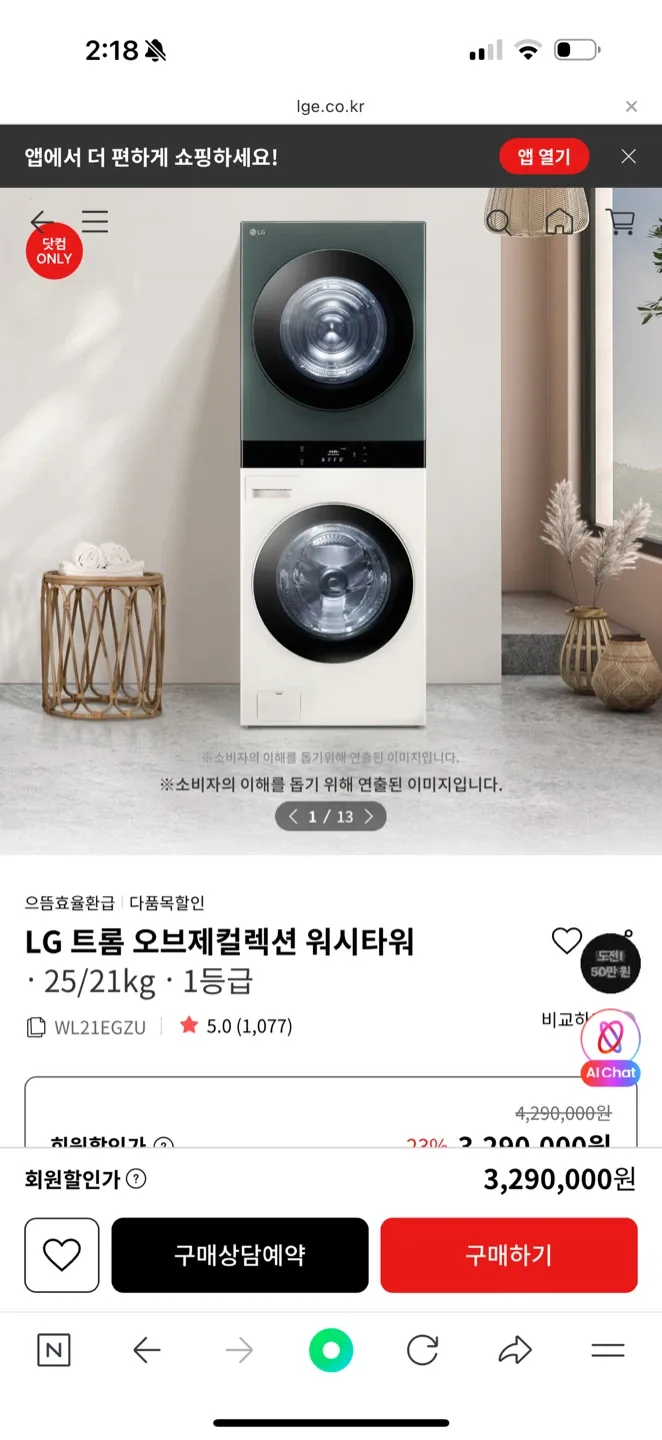Show the next product image
The image size is (662, 1440).
368,817
